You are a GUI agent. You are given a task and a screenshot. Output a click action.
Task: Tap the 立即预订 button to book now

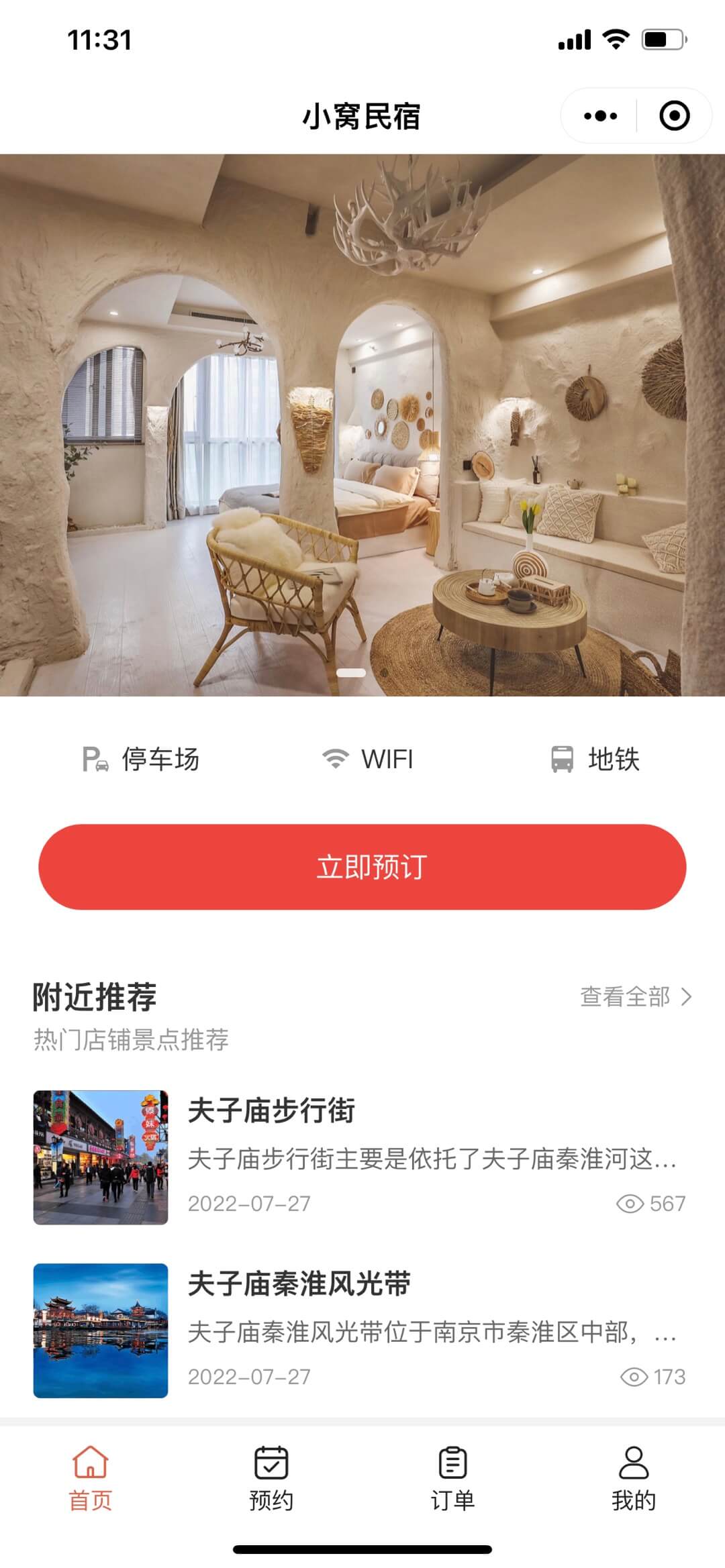[362, 867]
